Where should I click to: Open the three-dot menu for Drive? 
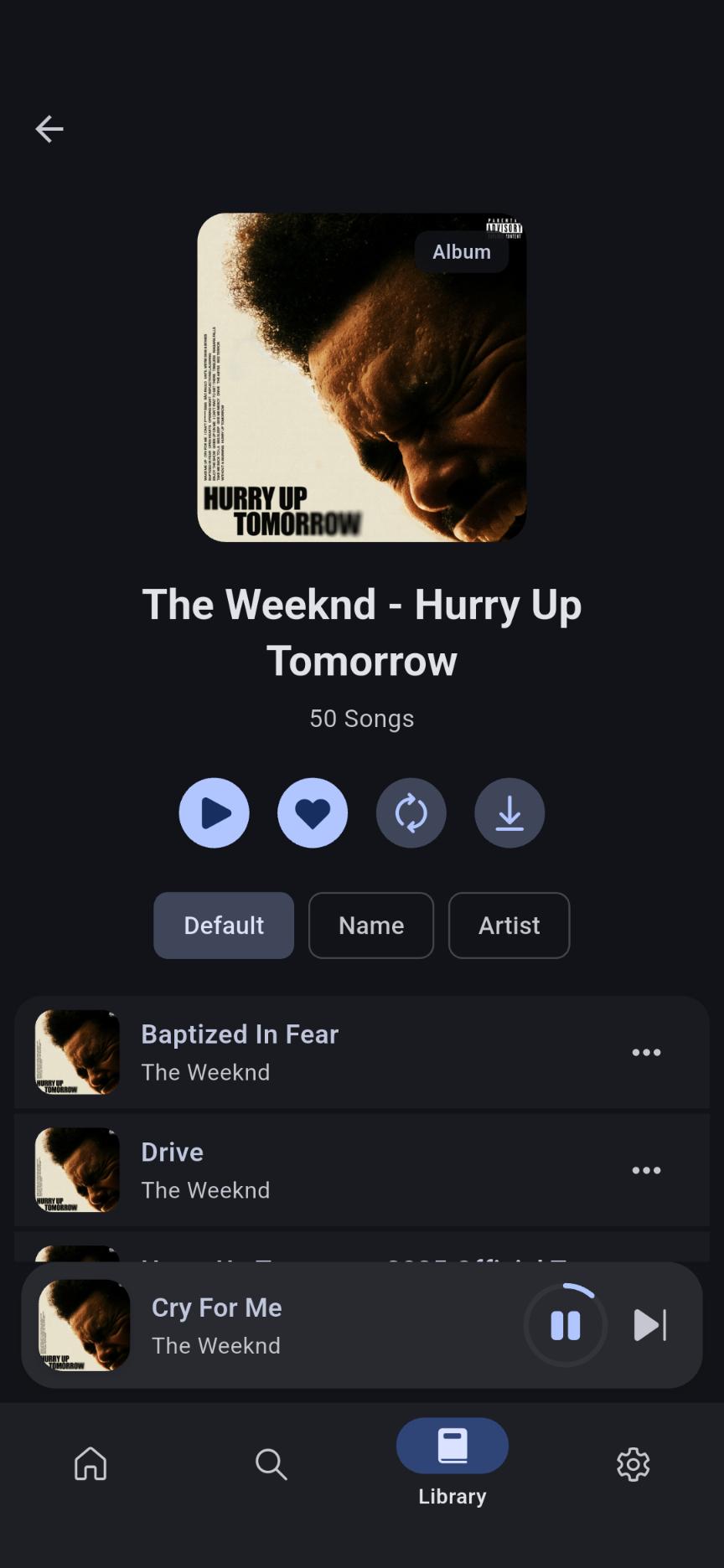pos(646,1171)
